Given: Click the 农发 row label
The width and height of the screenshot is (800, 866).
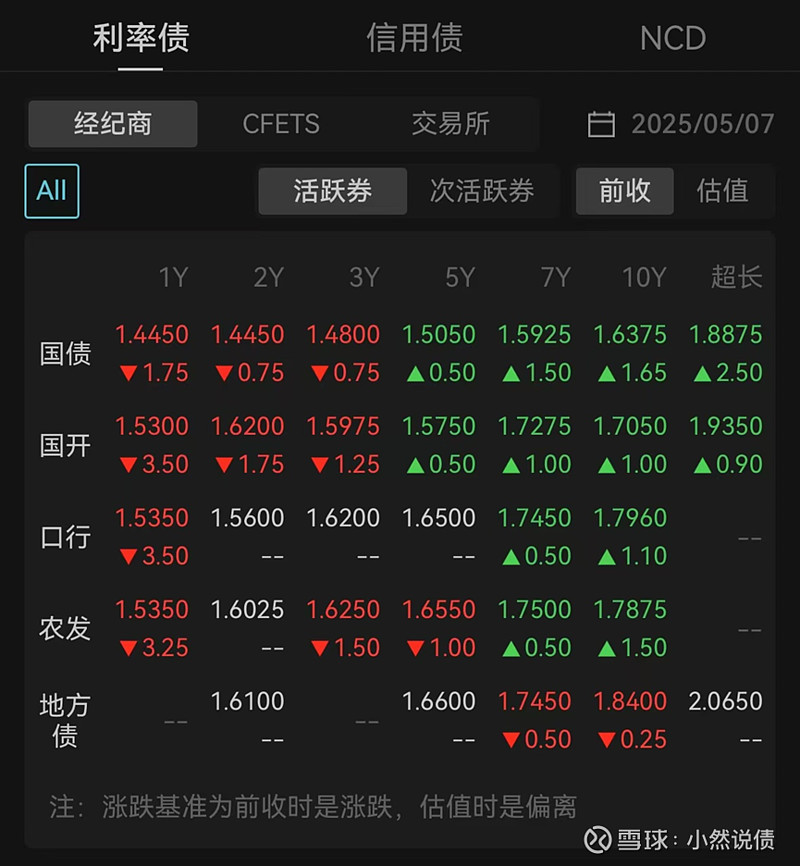Looking at the screenshot, I should [x=64, y=628].
